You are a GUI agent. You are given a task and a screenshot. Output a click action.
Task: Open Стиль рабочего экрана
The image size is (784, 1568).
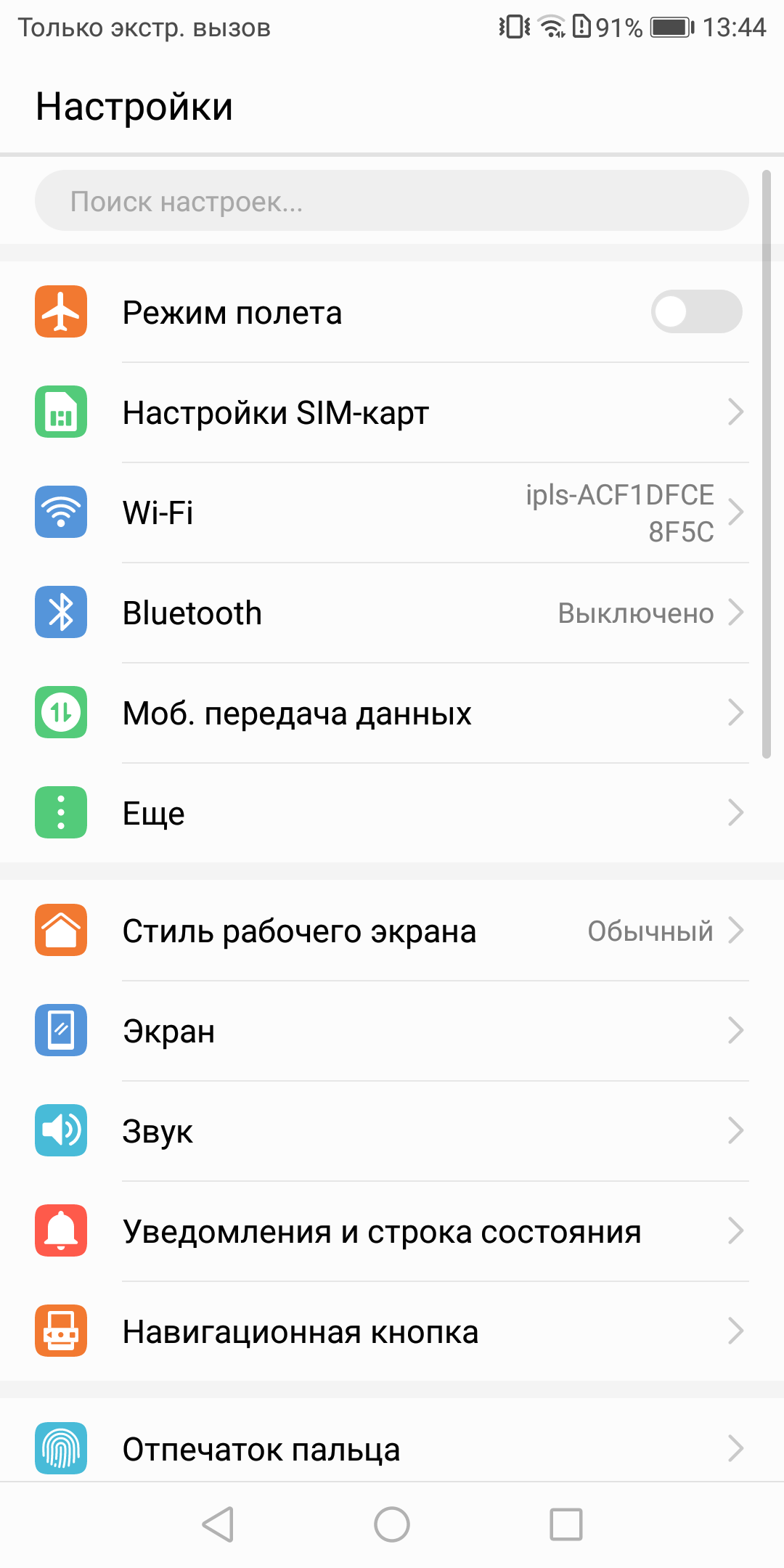392,931
